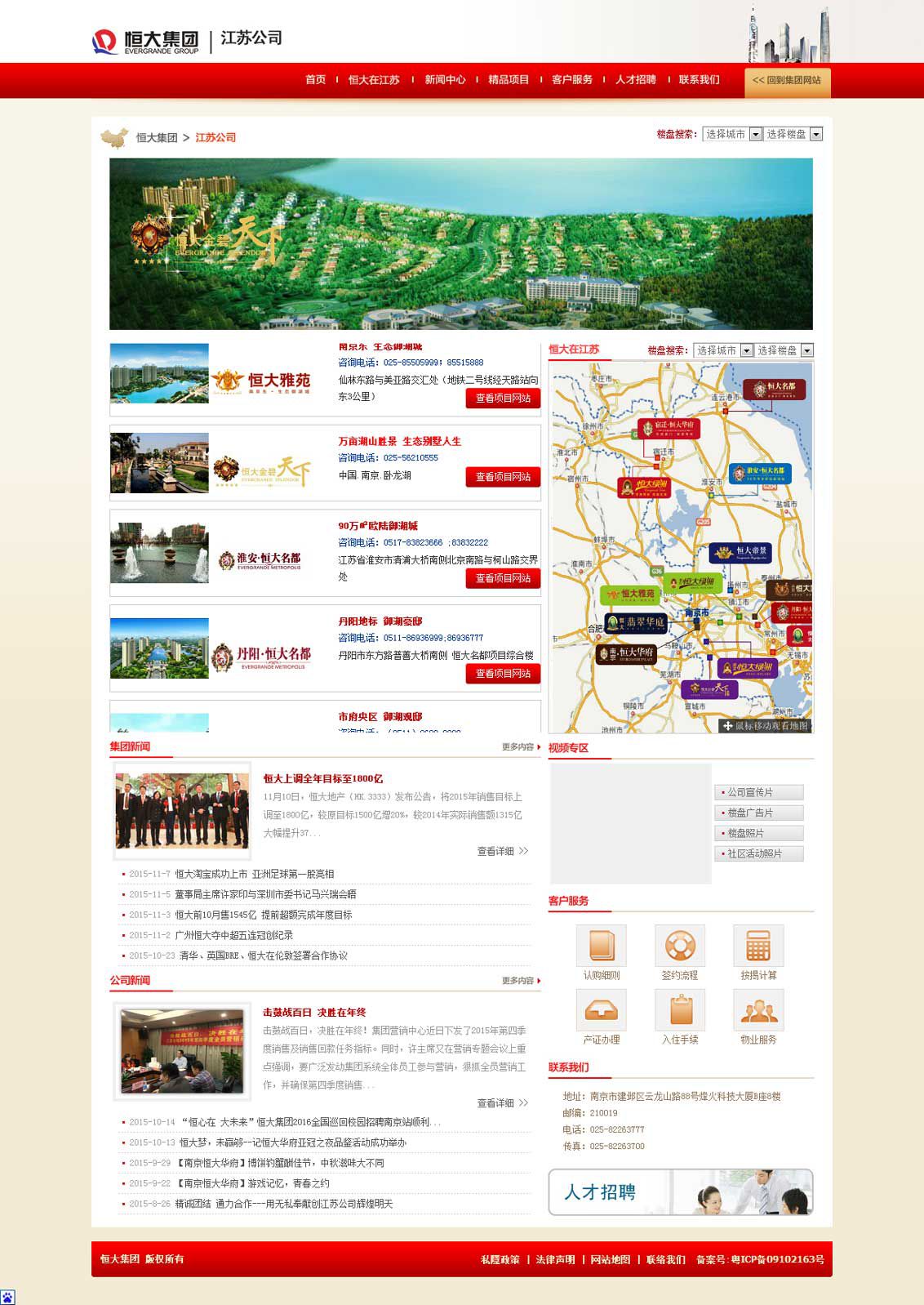Open 人才招聘 in the top menu
924x1305 pixels.
[x=636, y=80]
